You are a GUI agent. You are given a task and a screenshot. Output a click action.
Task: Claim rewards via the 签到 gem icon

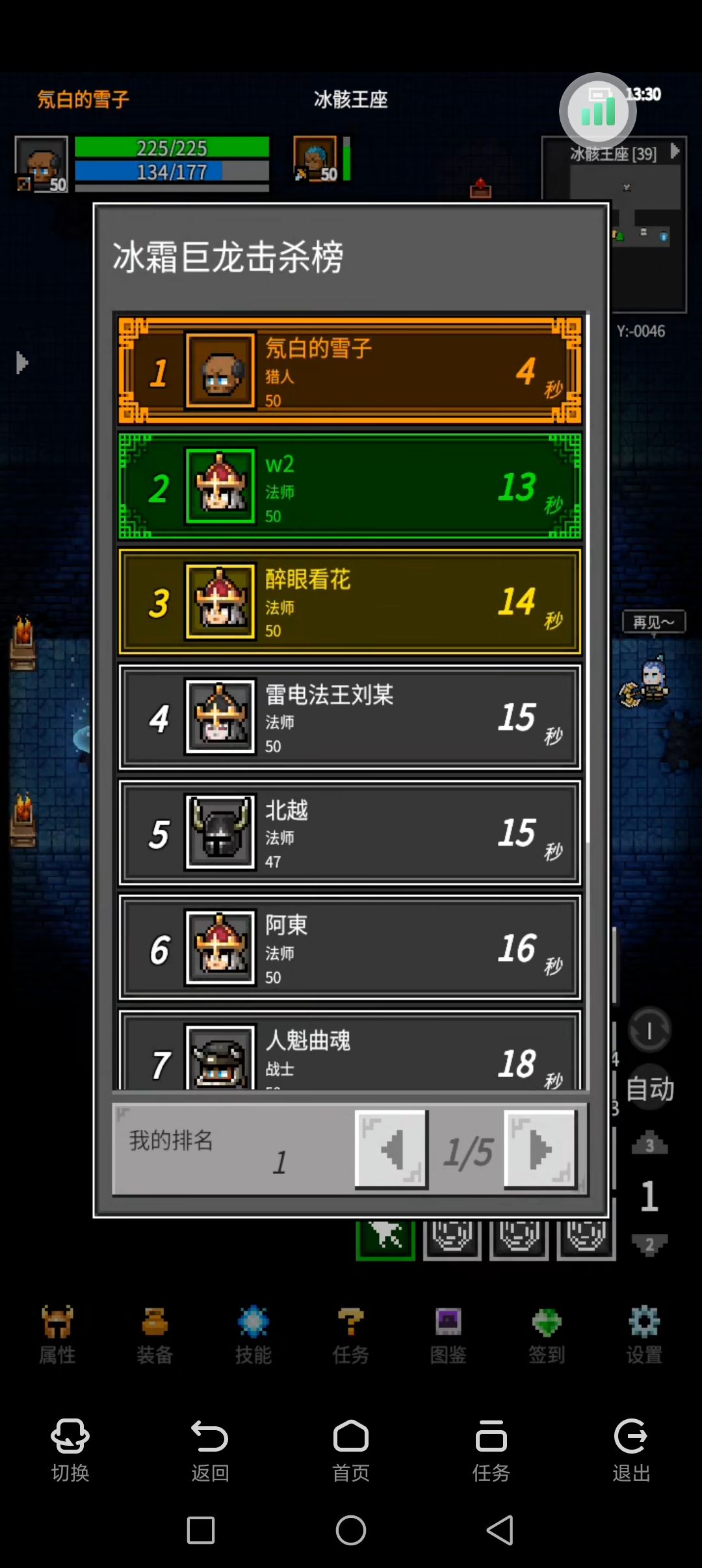pyautogui.click(x=546, y=1326)
